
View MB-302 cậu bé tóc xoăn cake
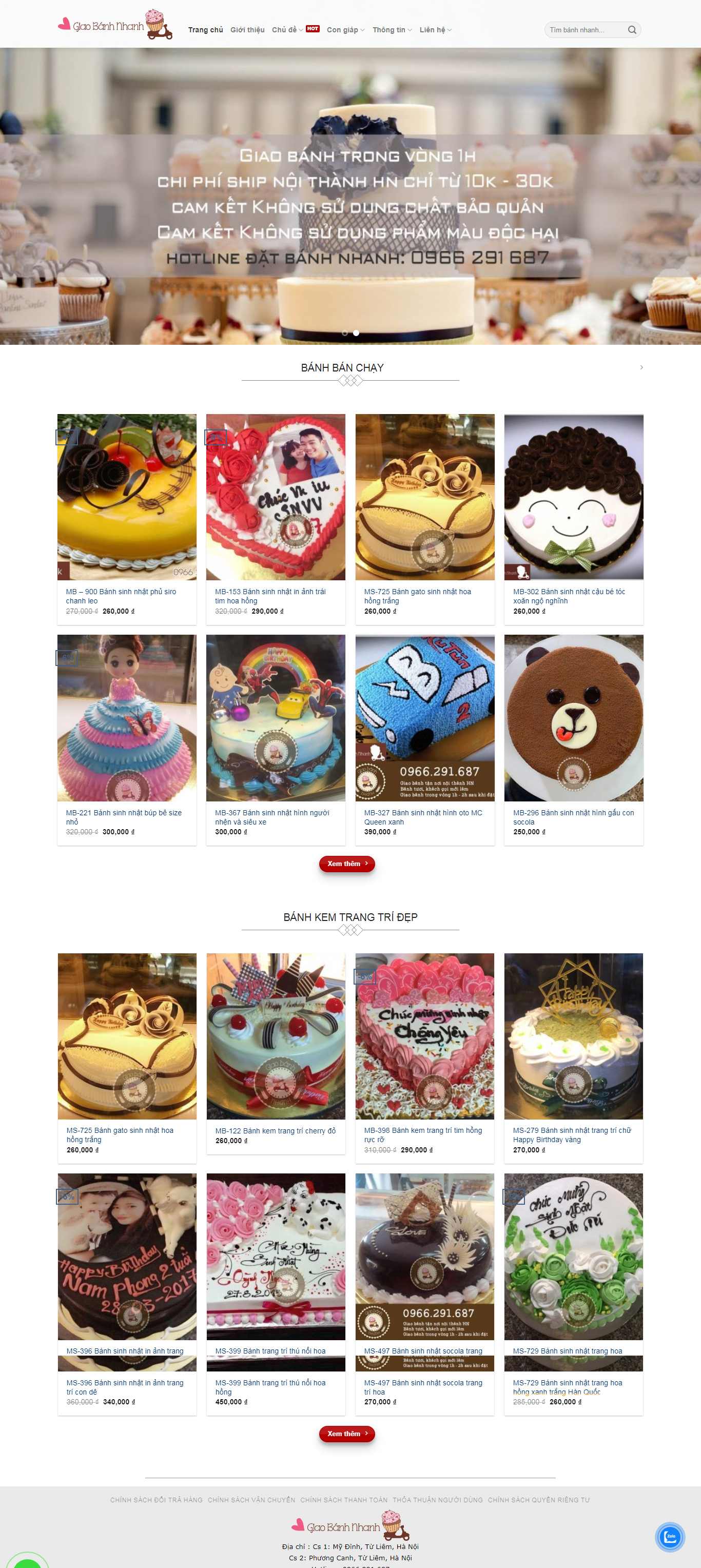[569, 595]
